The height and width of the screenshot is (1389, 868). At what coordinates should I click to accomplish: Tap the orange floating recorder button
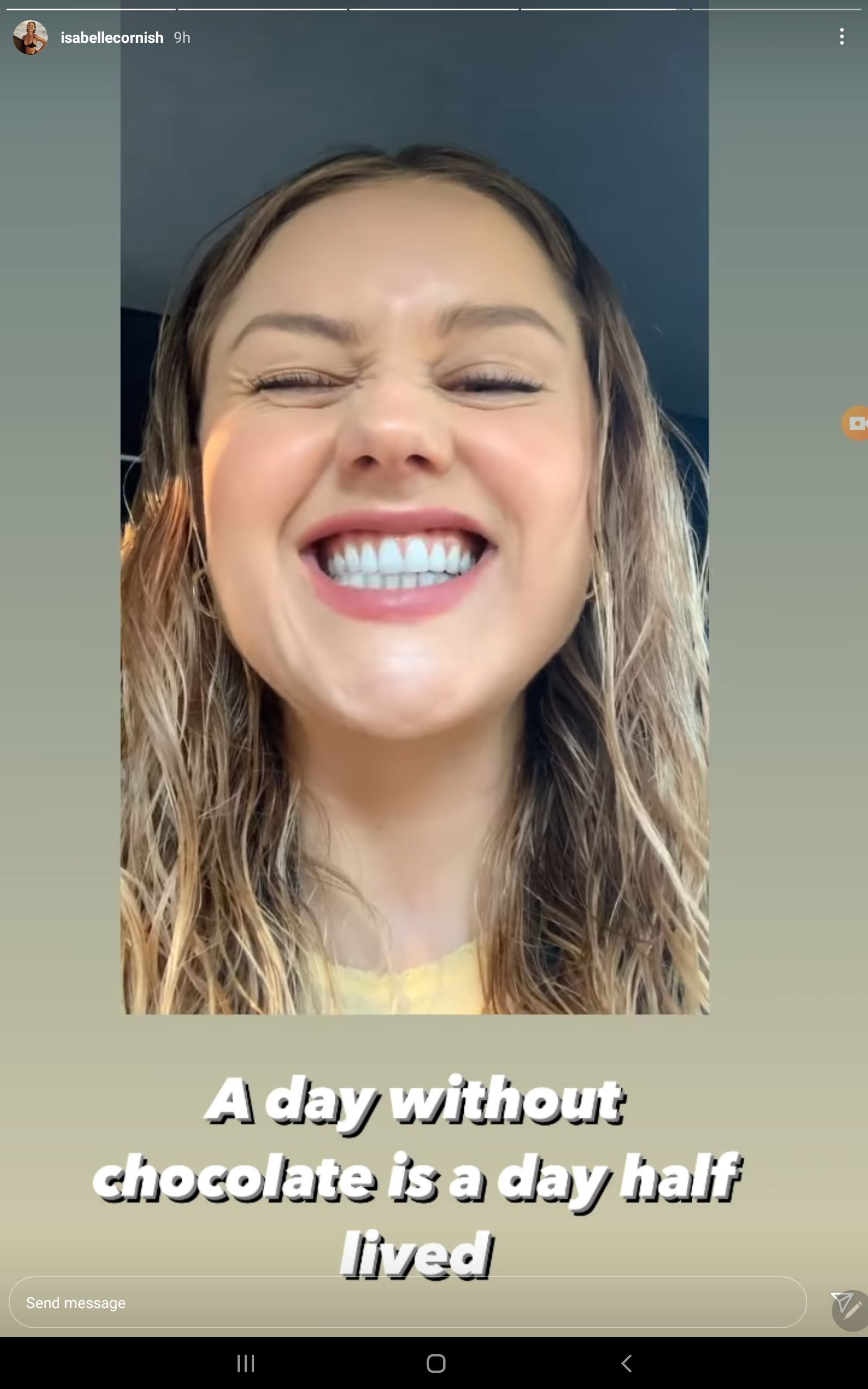coord(856,424)
